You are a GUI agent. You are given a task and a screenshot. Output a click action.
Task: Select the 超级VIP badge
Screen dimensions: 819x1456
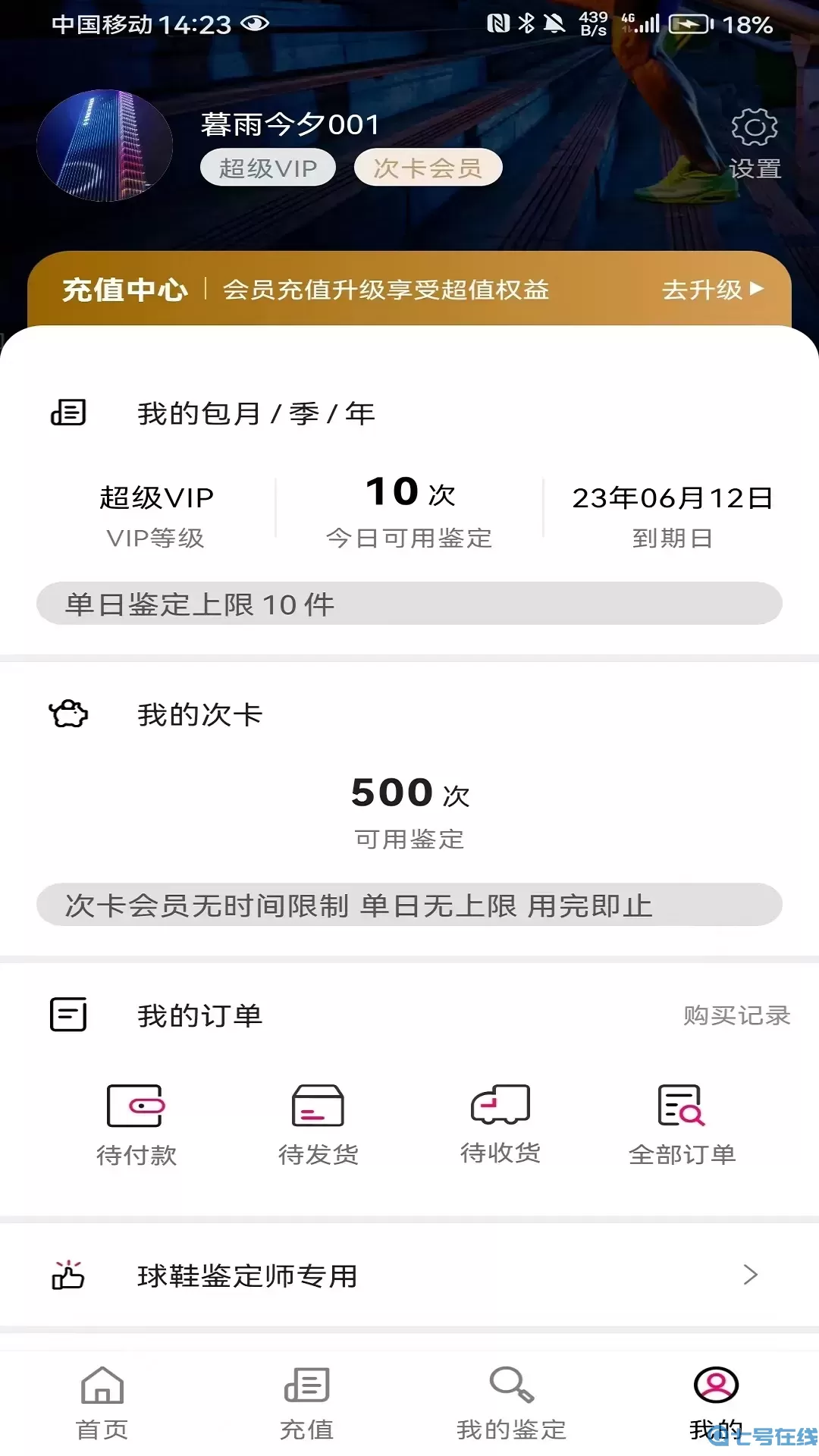pos(267,167)
